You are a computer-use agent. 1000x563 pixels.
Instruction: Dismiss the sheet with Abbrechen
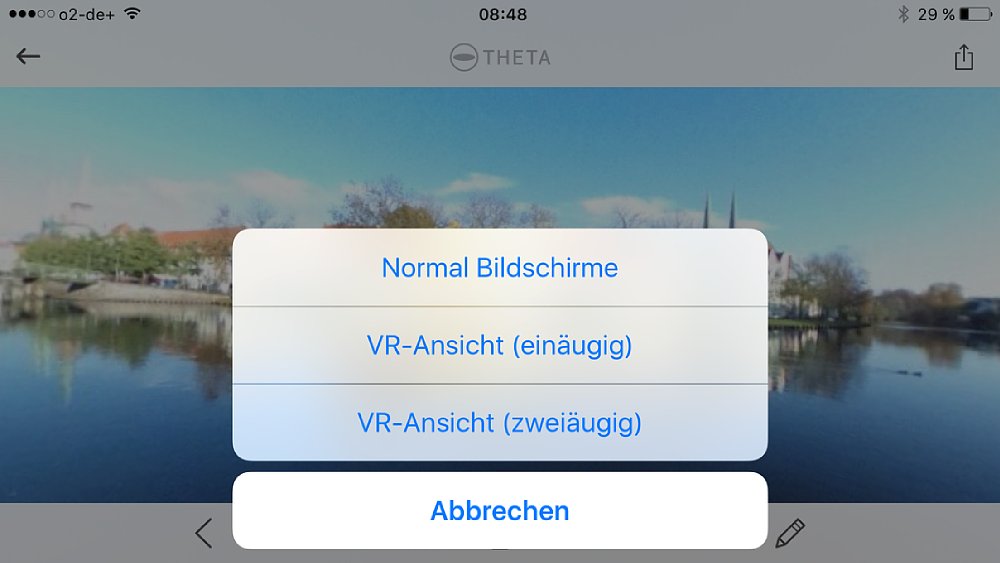500,511
